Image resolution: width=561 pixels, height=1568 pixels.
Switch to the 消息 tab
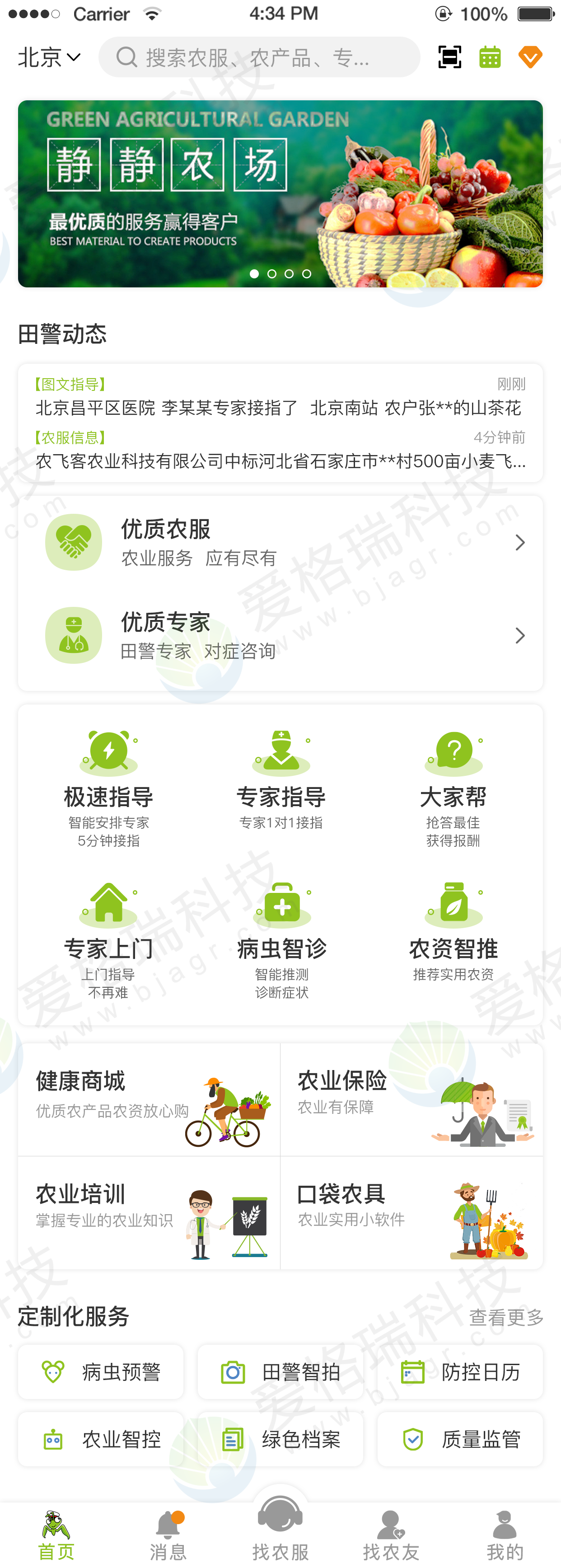[x=168, y=1535]
